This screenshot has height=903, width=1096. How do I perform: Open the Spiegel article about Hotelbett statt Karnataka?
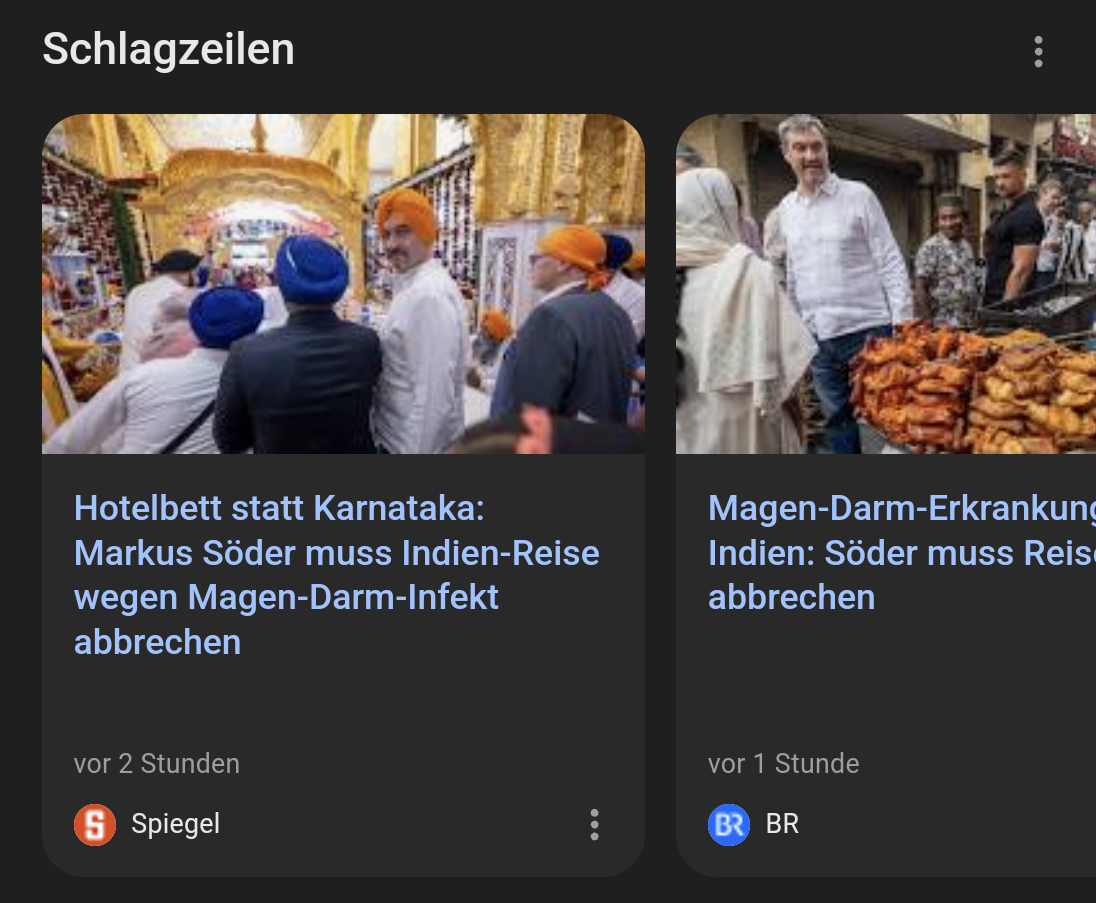point(337,574)
